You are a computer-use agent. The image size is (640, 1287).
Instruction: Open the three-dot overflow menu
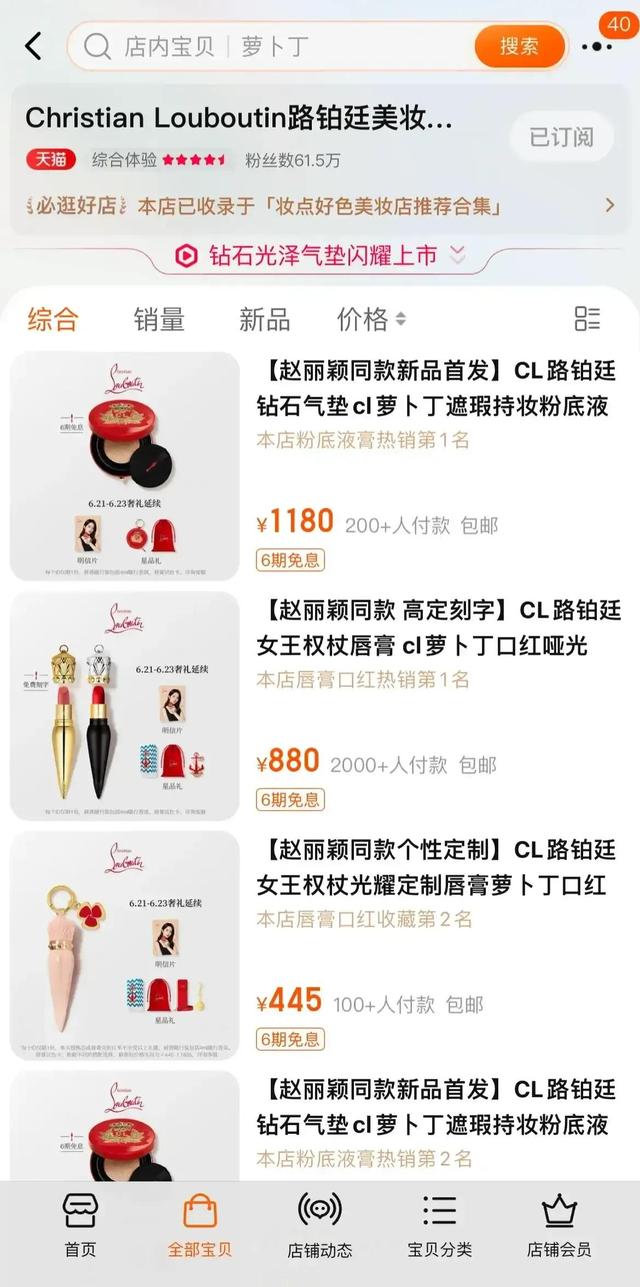point(597,46)
